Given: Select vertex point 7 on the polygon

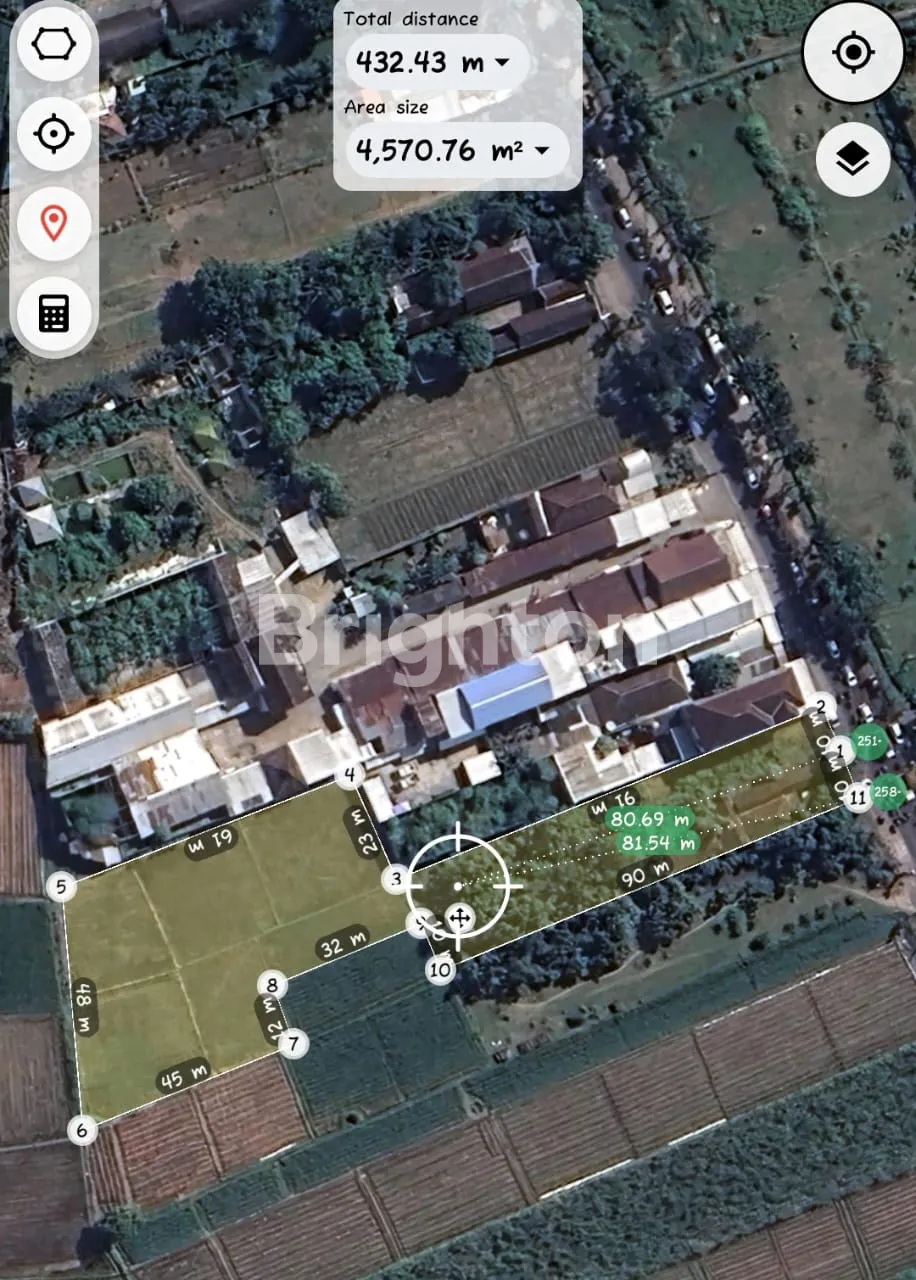Looking at the screenshot, I should pyautogui.click(x=292, y=1044).
